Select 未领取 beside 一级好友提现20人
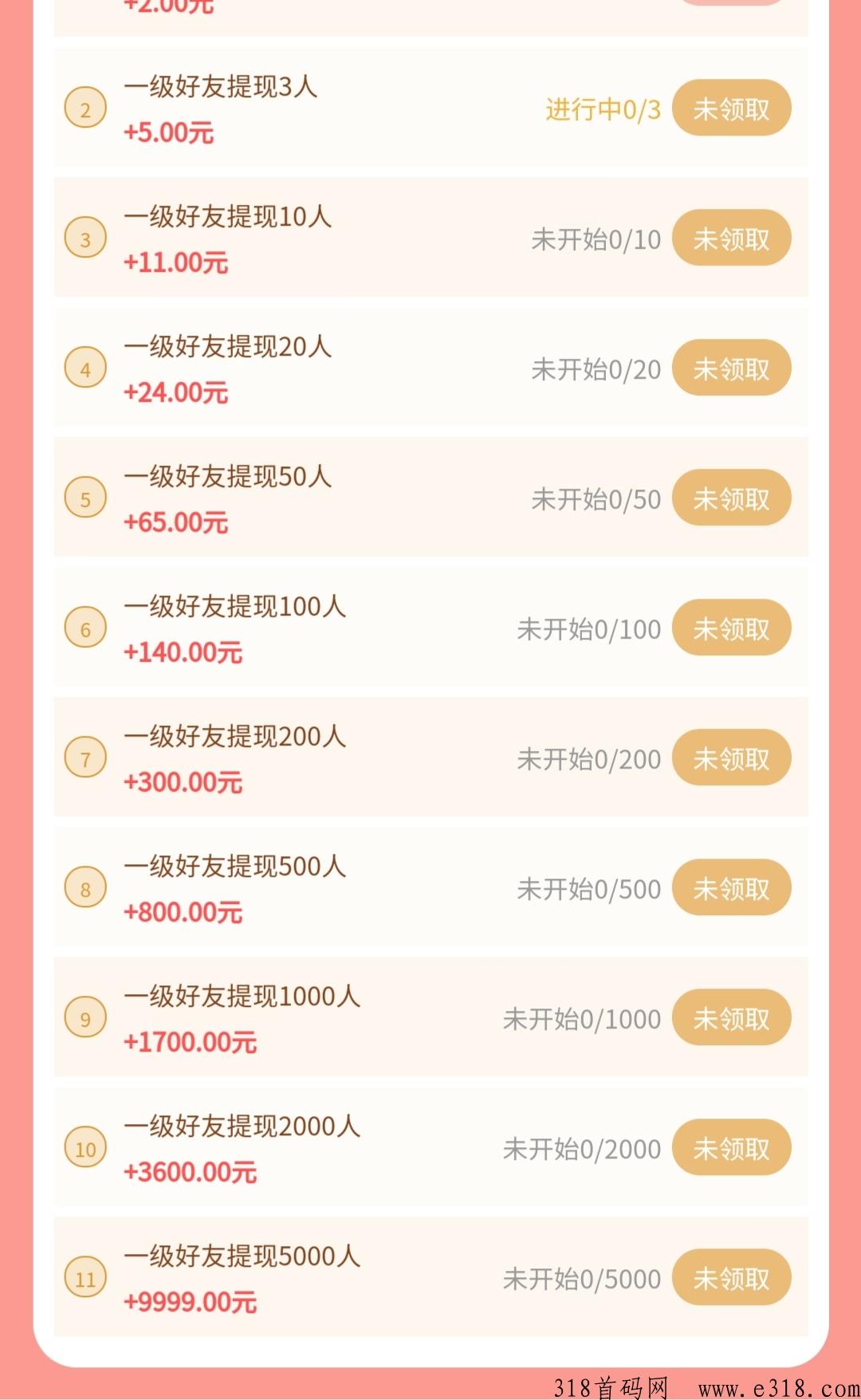The width and height of the screenshot is (861, 1400). pyautogui.click(x=731, y=368)
